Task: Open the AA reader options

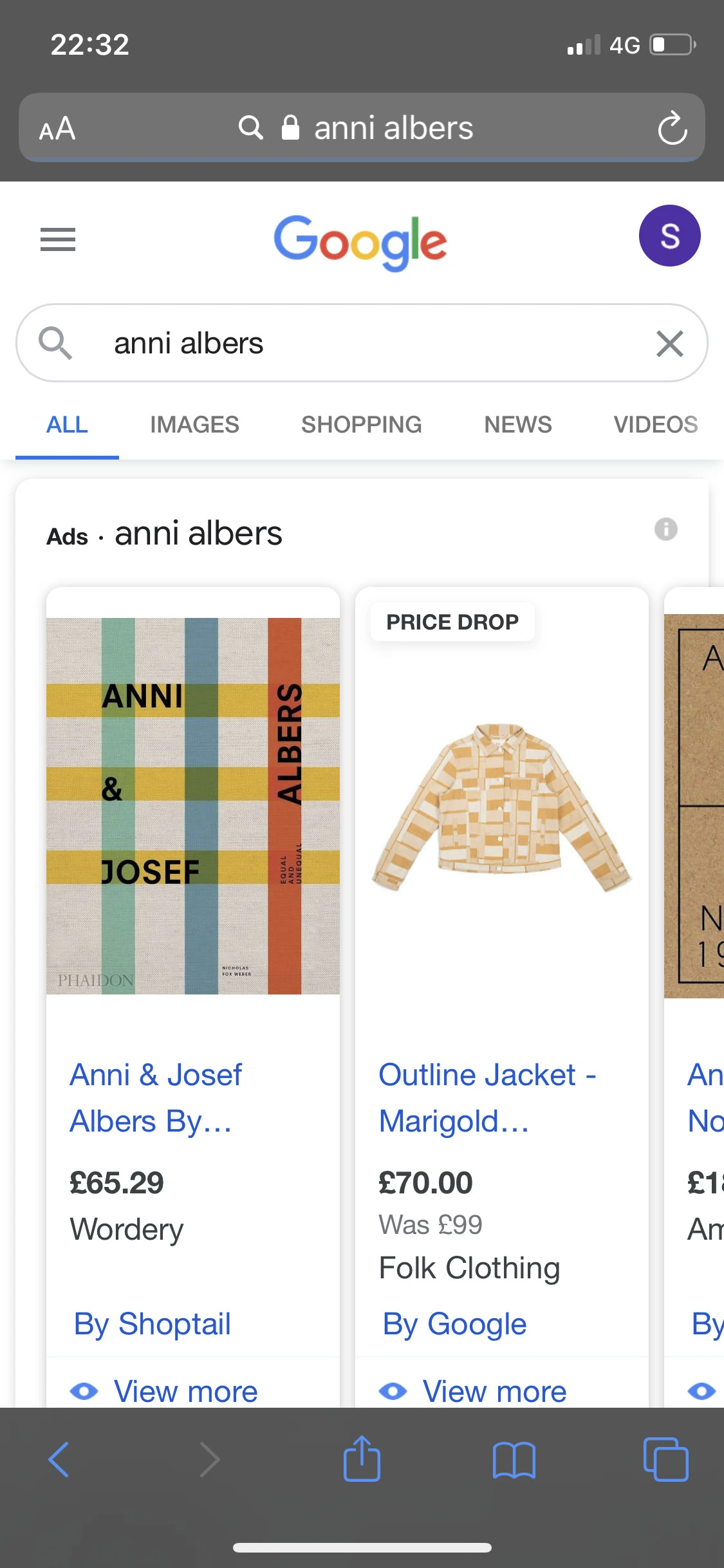Action: coord(57,129)
